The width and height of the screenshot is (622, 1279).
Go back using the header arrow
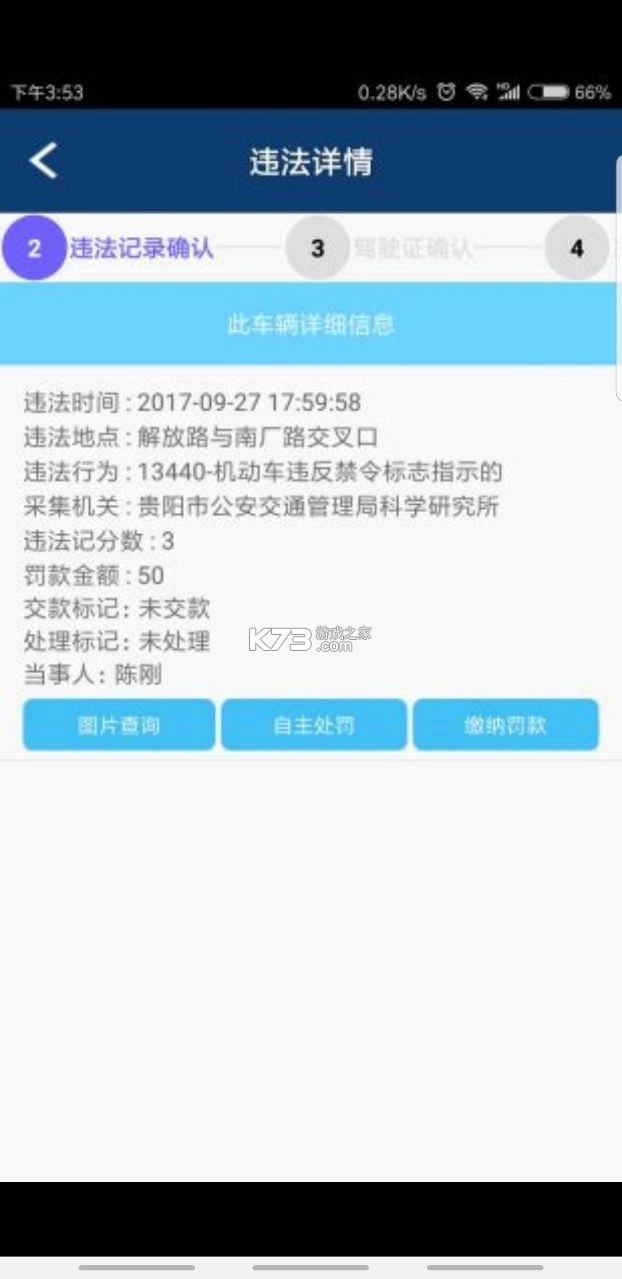pos(43,161)
